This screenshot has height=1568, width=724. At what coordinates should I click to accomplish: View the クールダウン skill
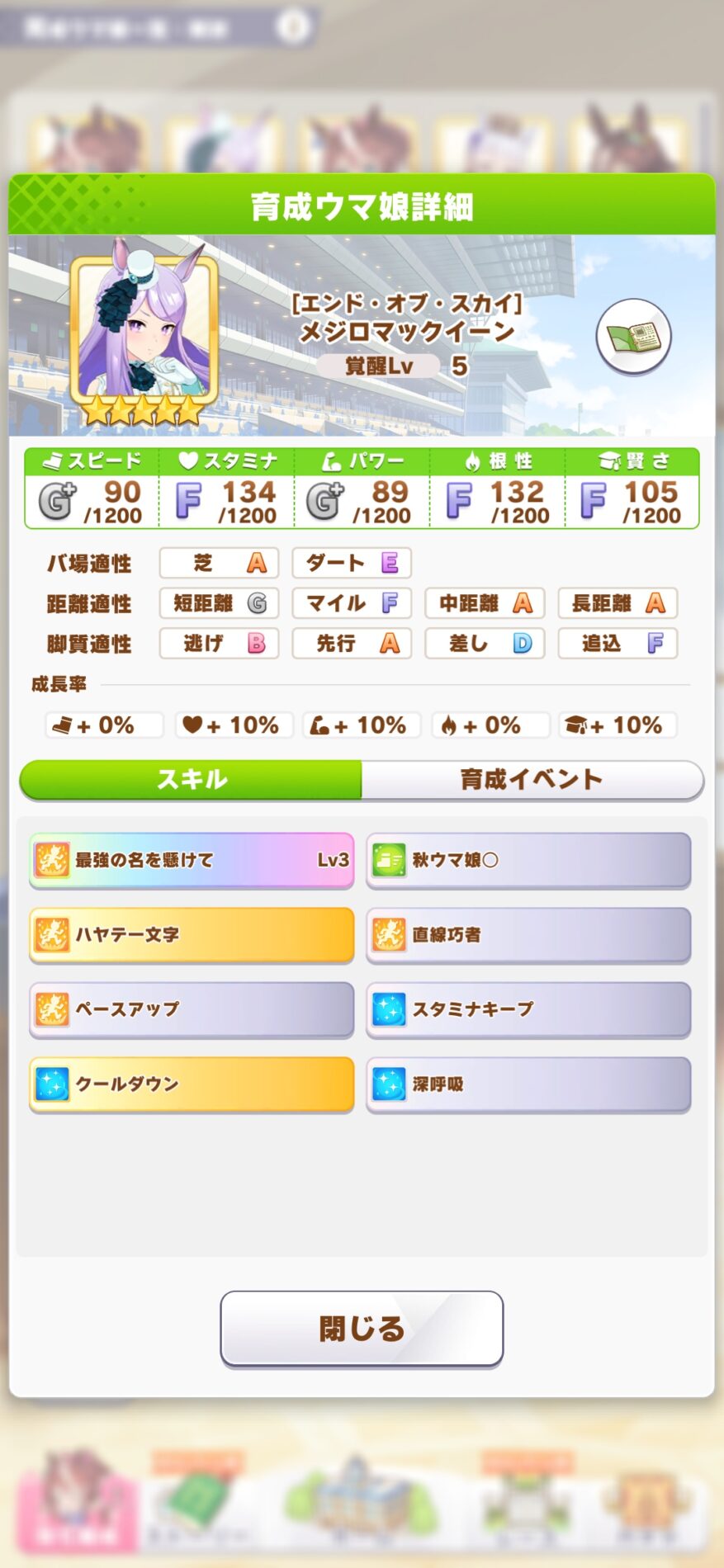(x=192, y=1084)
